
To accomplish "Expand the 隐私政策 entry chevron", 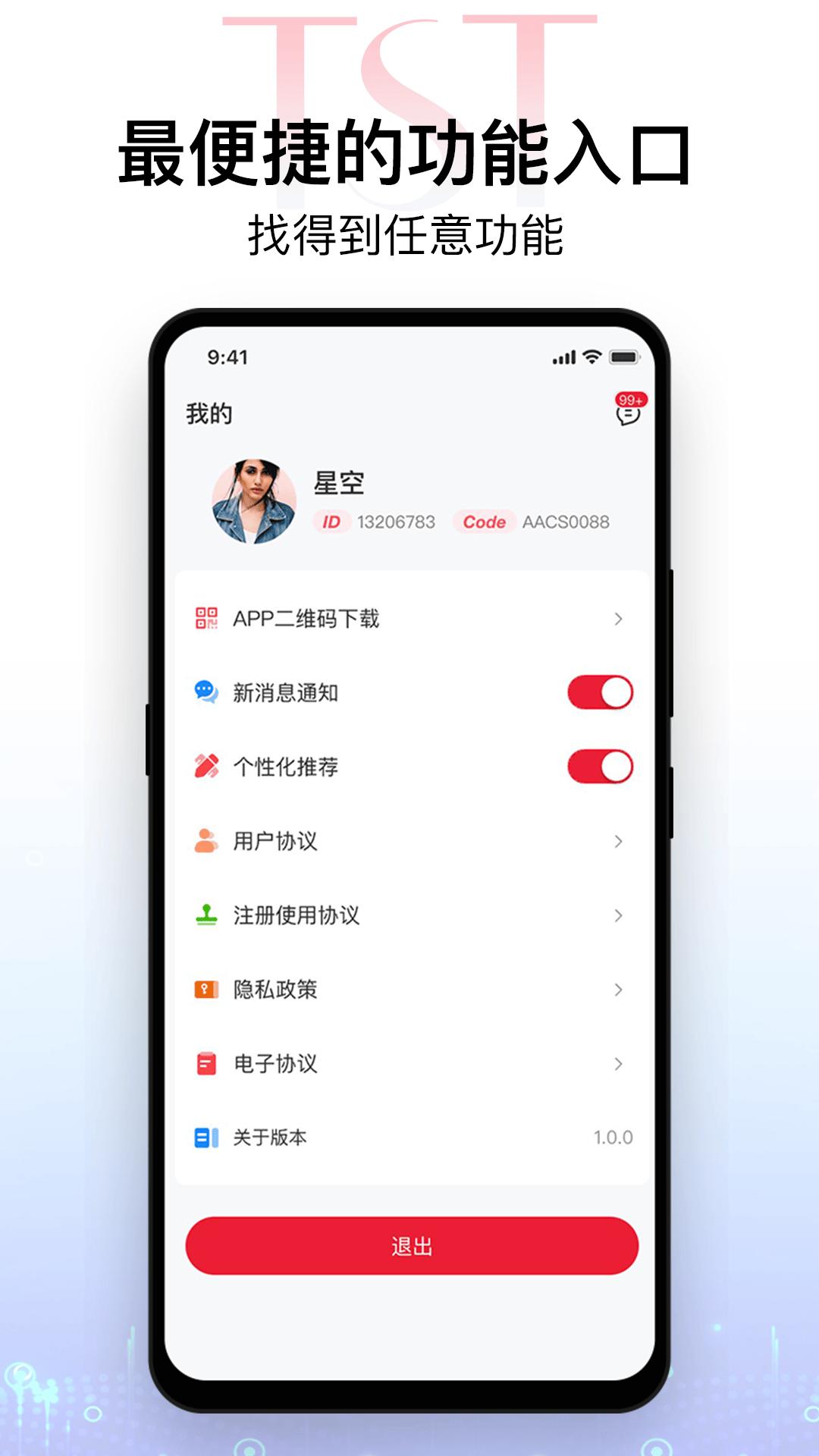I will click(x=618, y=990).
